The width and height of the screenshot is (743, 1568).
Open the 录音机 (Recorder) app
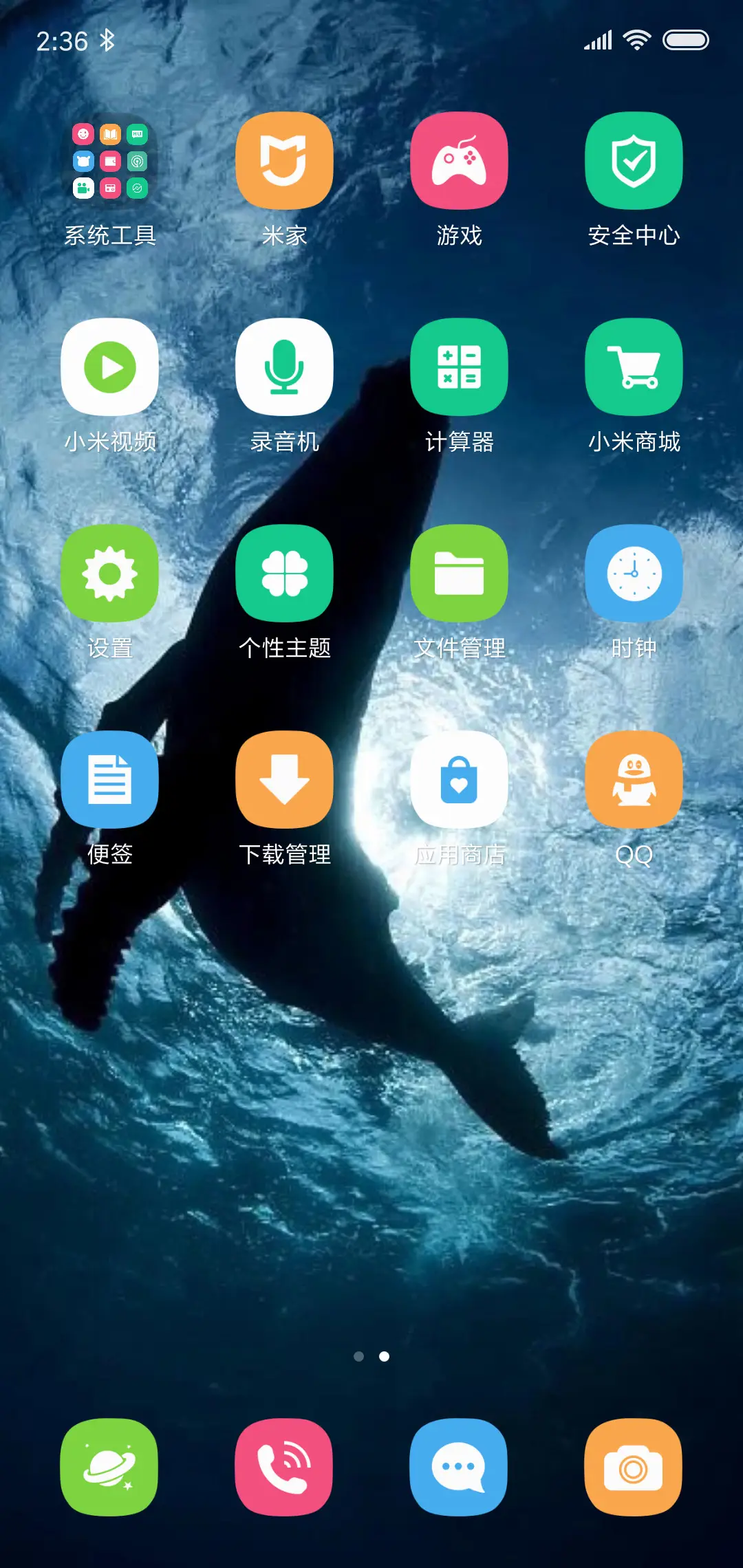click(x=284, y=367)
